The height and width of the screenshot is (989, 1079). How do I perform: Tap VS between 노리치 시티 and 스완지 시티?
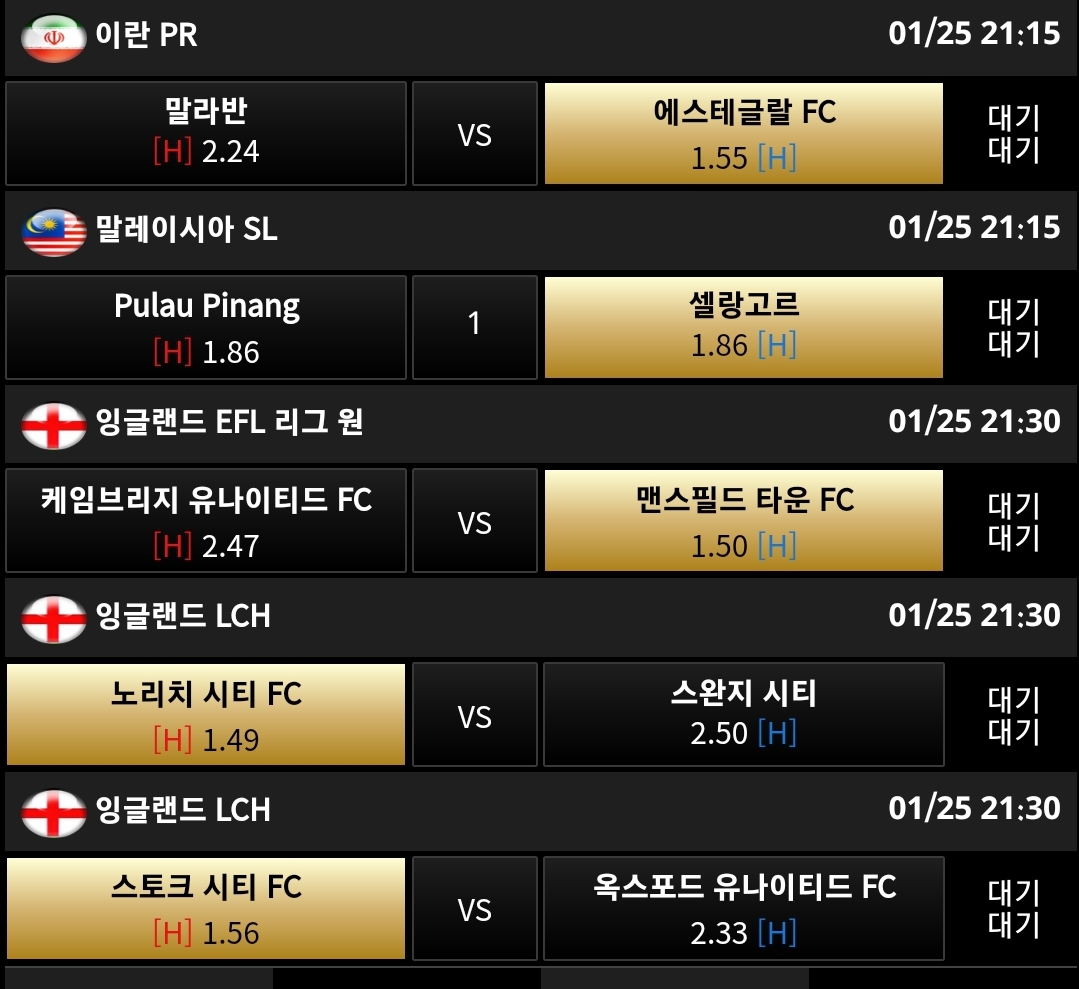(x=474, y=714)
